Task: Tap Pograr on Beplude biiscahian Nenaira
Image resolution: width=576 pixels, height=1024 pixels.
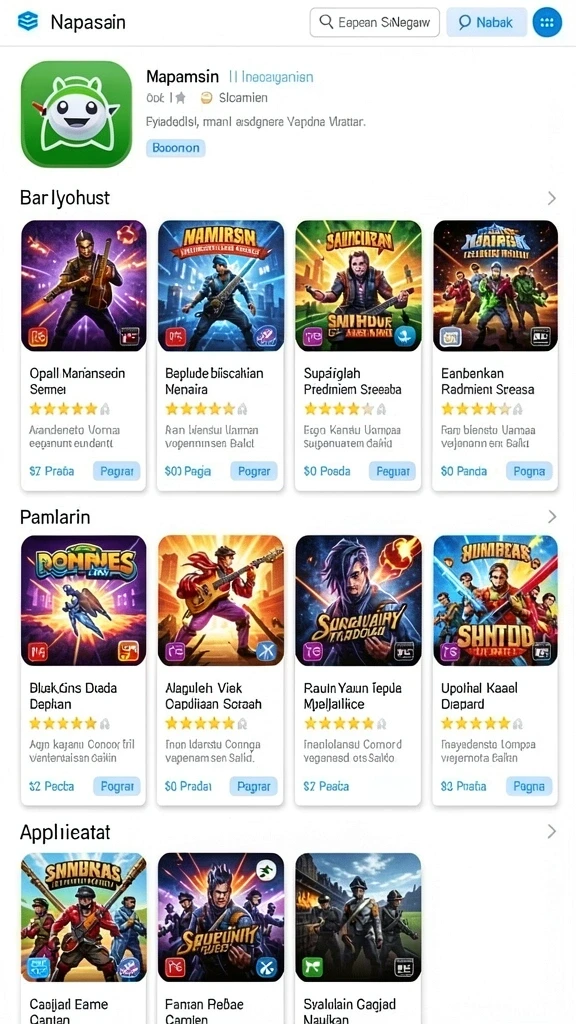Action: pyautogui.click(x=253, y=471)
